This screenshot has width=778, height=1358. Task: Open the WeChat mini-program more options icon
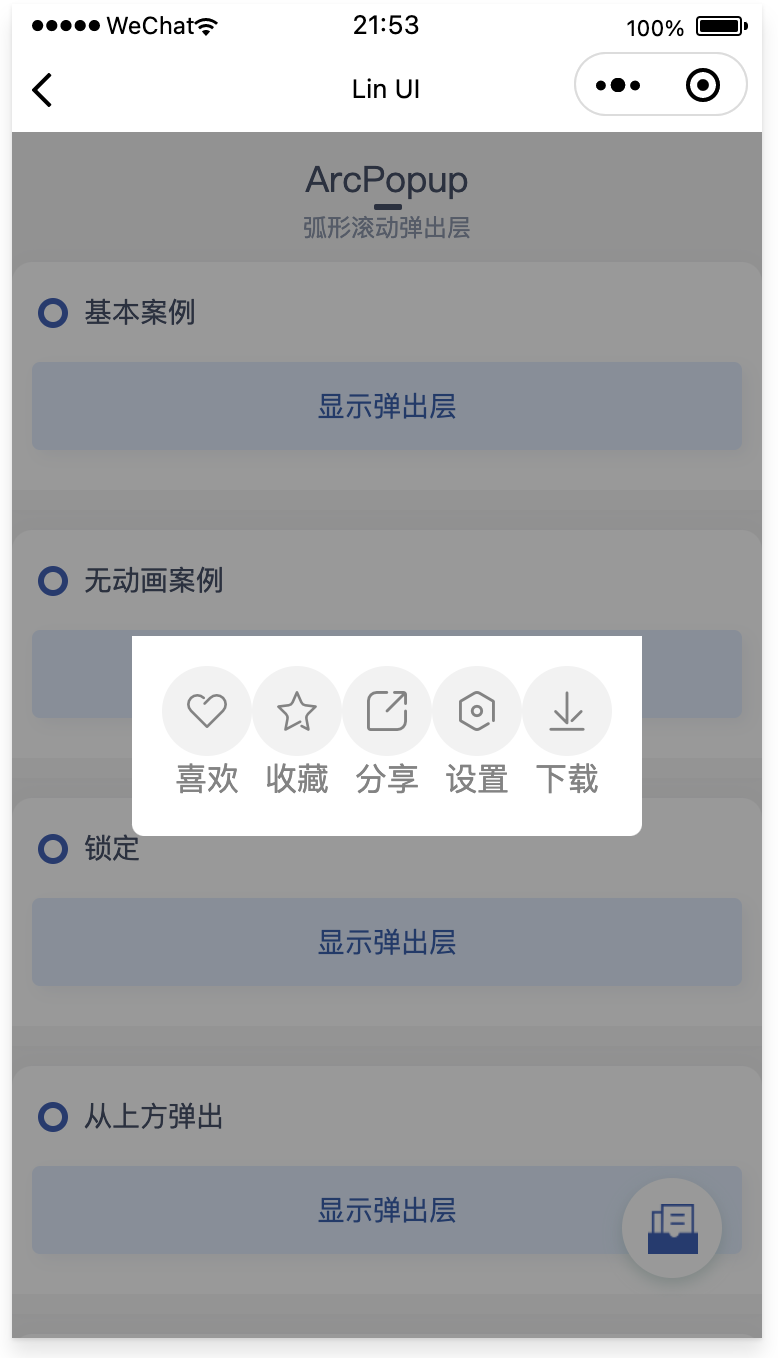point(618,85)
